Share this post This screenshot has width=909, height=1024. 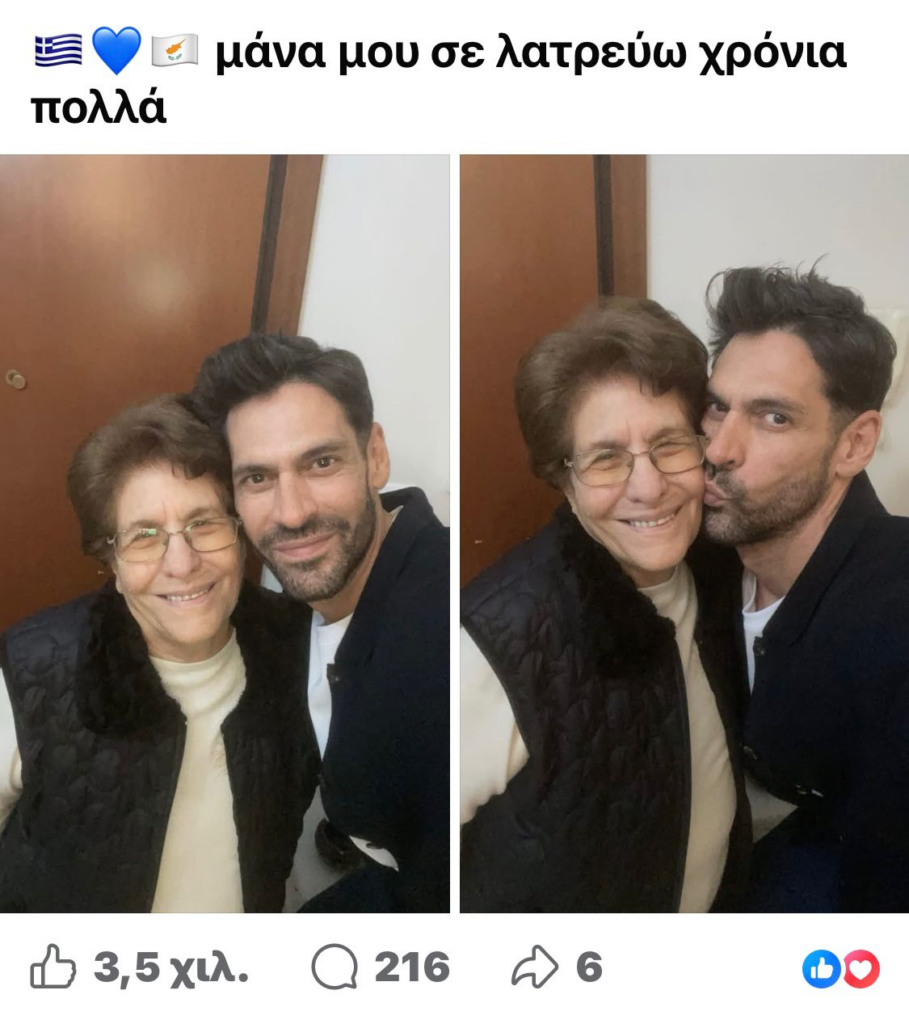[x=534, y=968]
